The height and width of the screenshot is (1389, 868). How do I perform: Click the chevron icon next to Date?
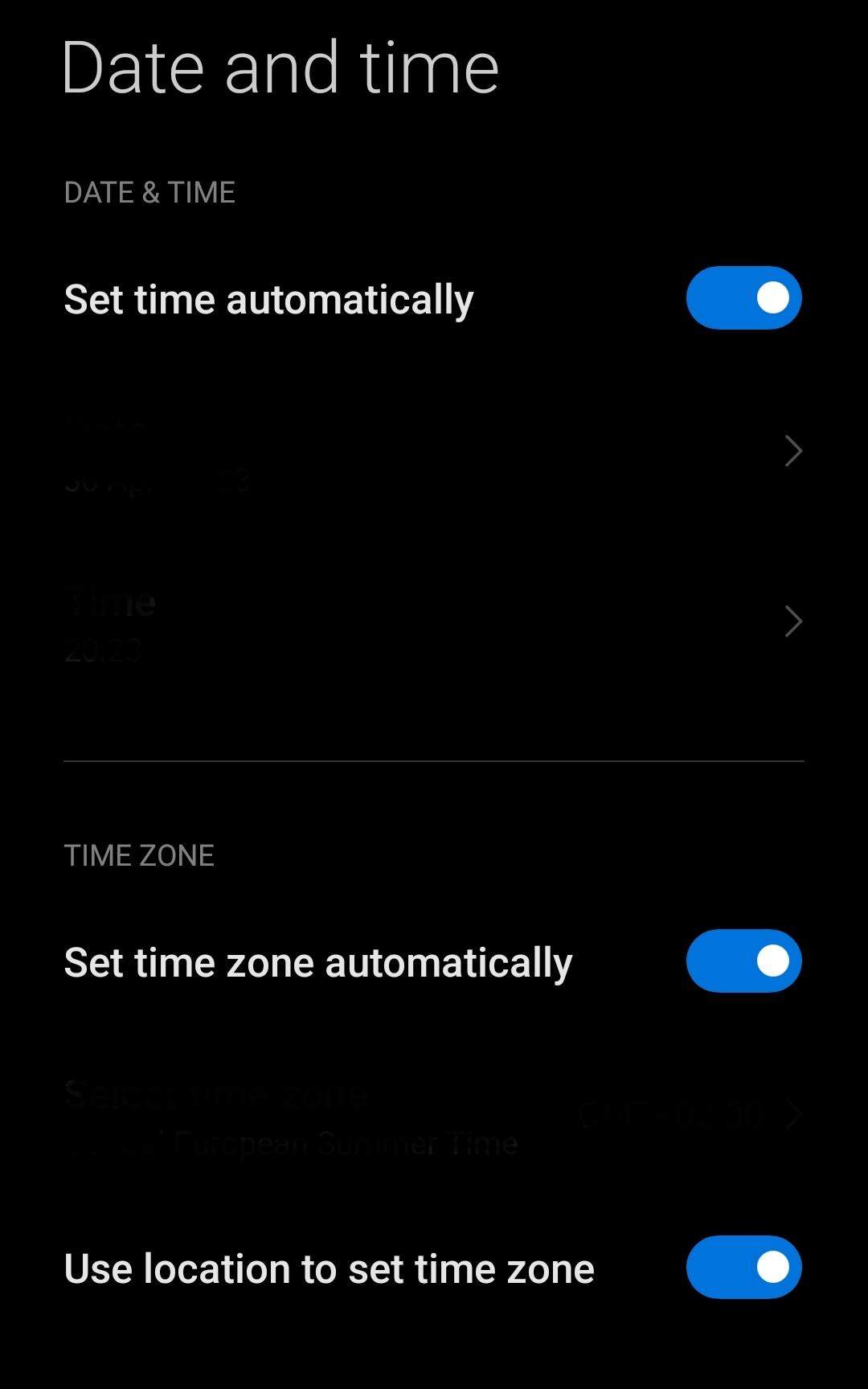tap(792, 451)
